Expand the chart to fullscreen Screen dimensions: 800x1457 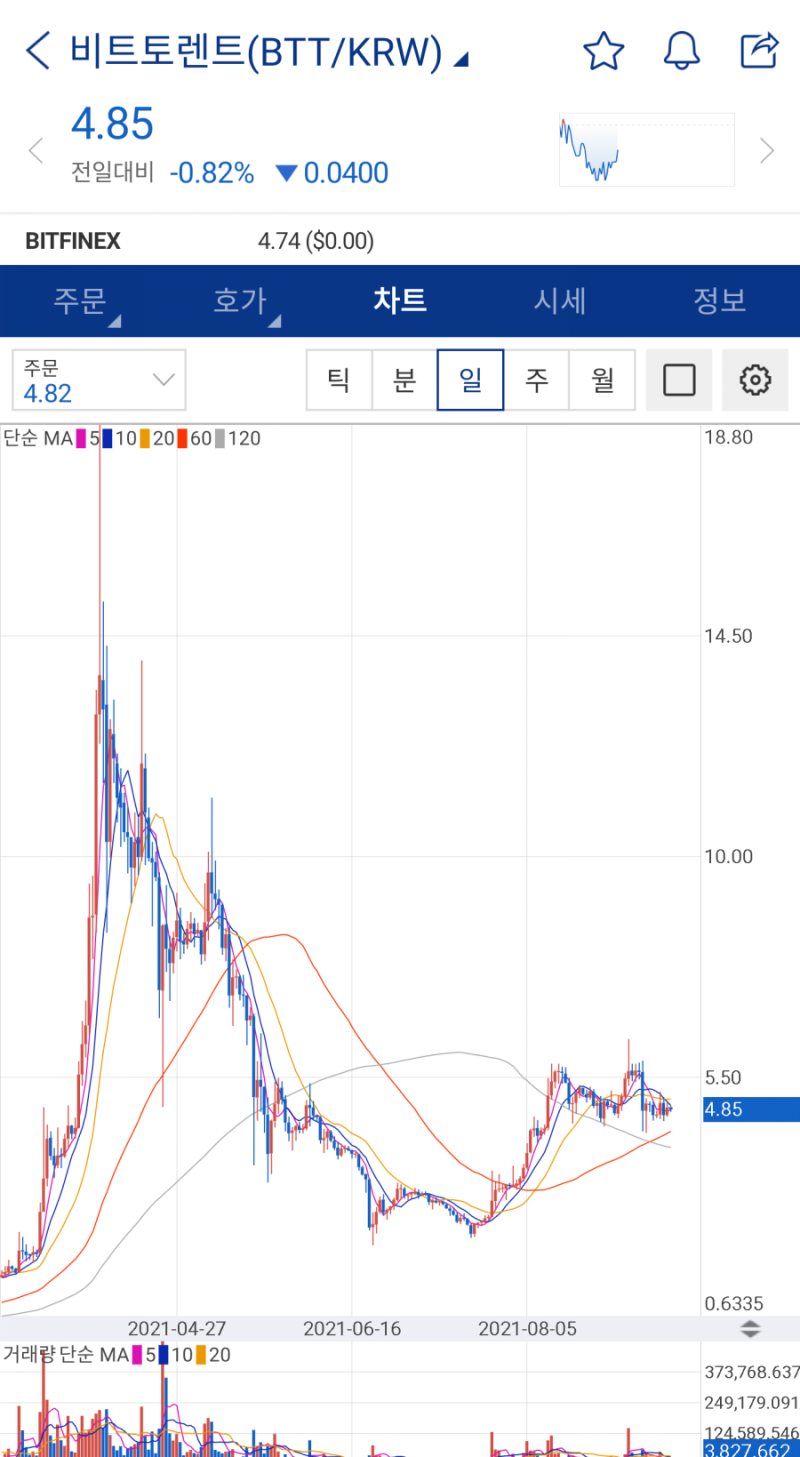pos(679,380)
